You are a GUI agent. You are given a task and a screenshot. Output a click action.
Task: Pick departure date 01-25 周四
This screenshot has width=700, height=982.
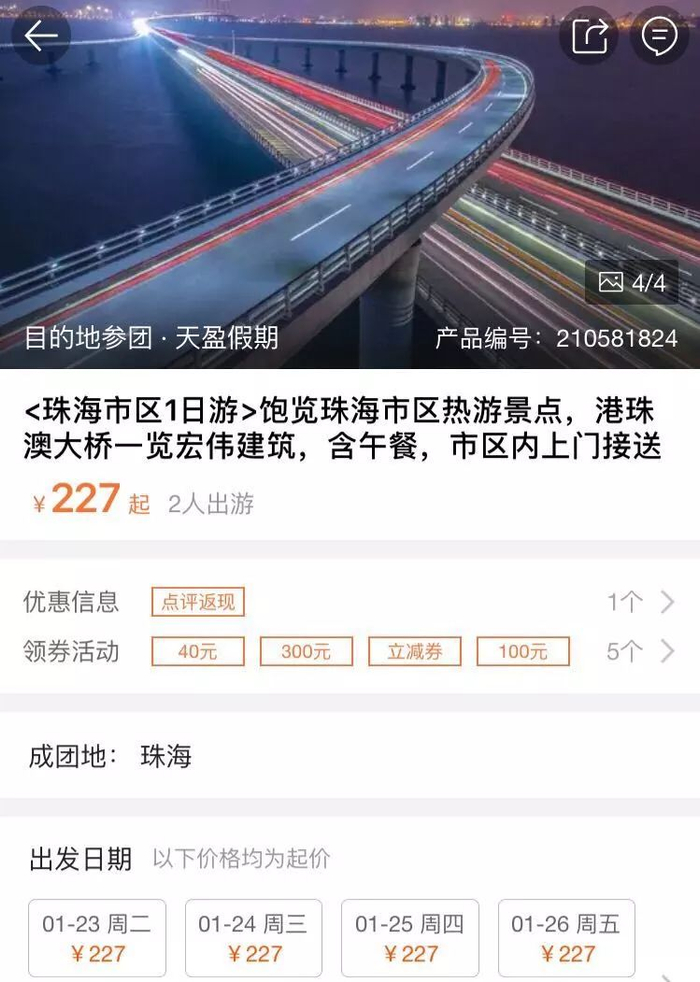pos(410,938)
